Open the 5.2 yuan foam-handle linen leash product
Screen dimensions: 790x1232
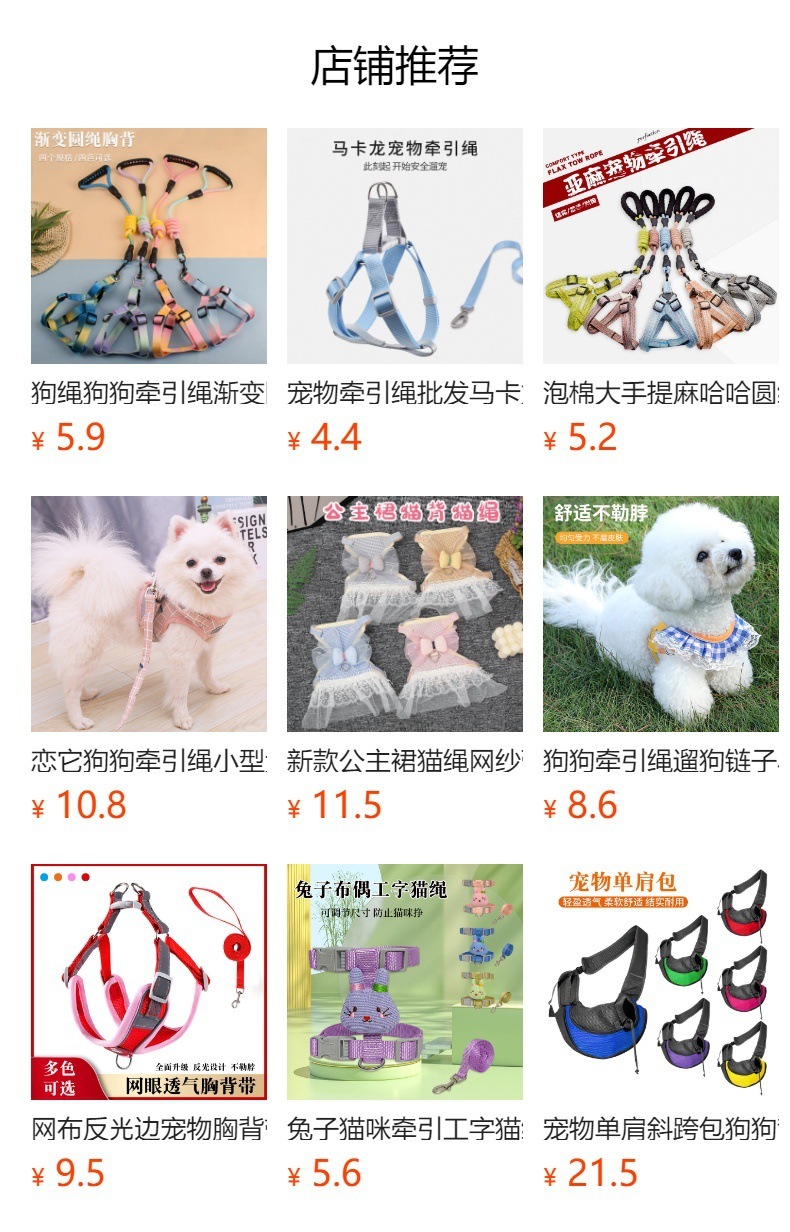[661, 246]
